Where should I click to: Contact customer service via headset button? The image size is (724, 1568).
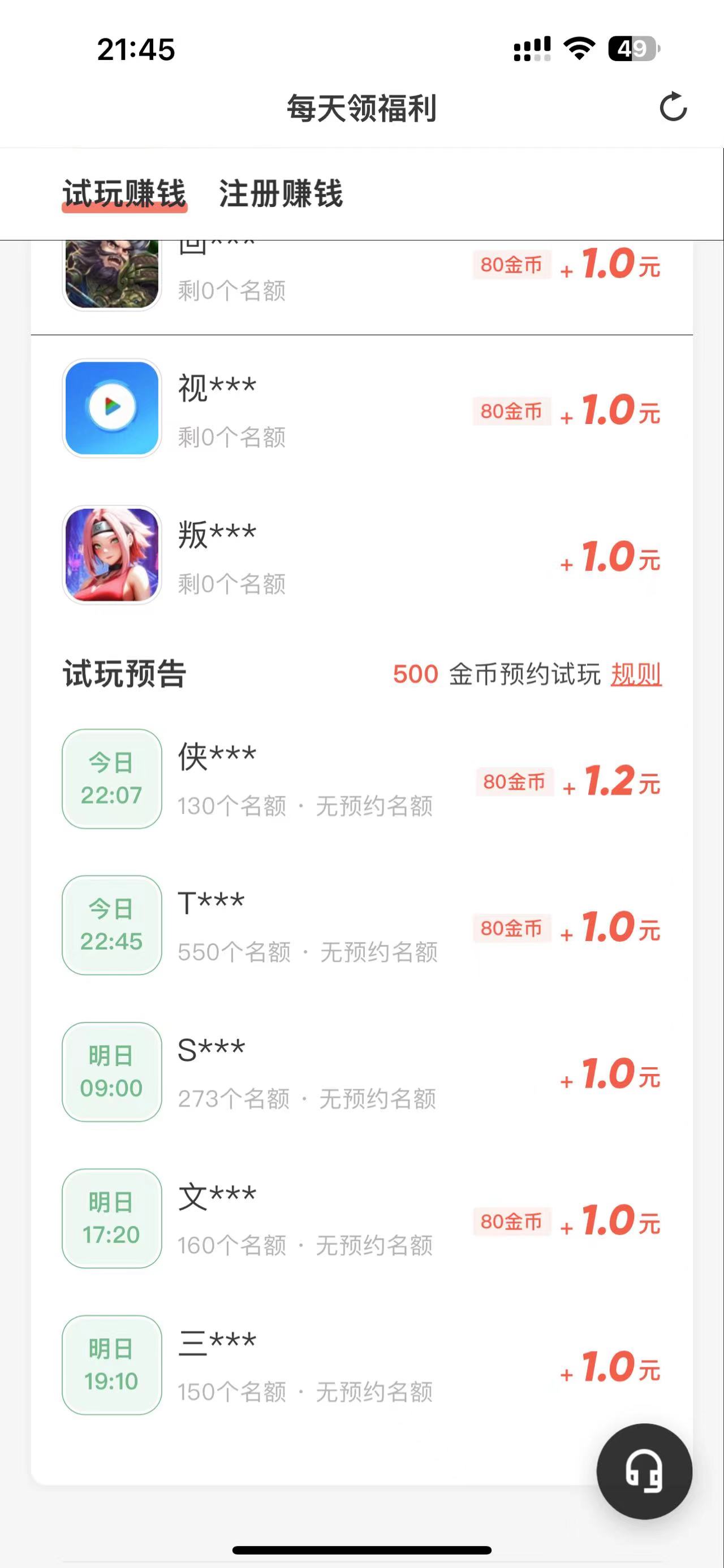(644, 1472)
